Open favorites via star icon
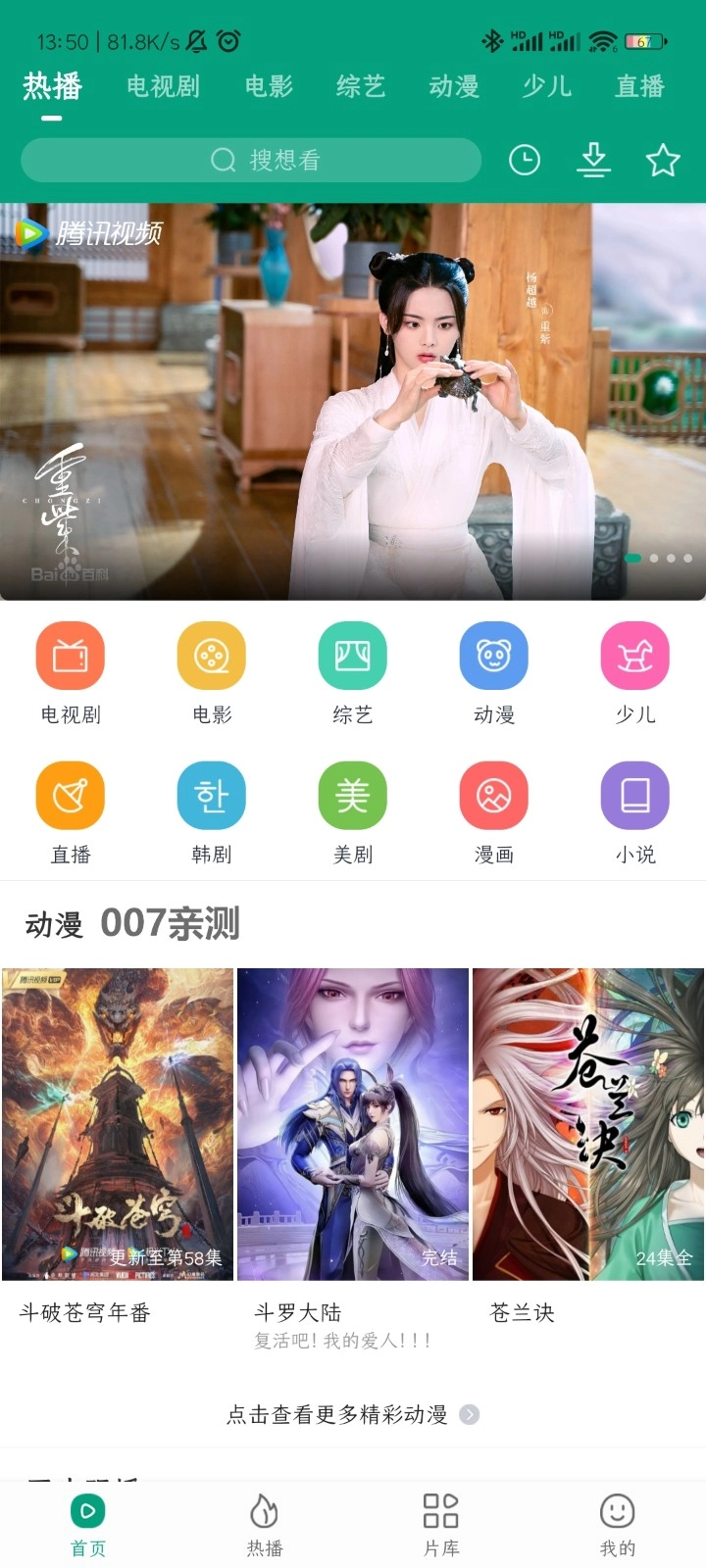706x1568 pixels. click(x=663, y=160)
